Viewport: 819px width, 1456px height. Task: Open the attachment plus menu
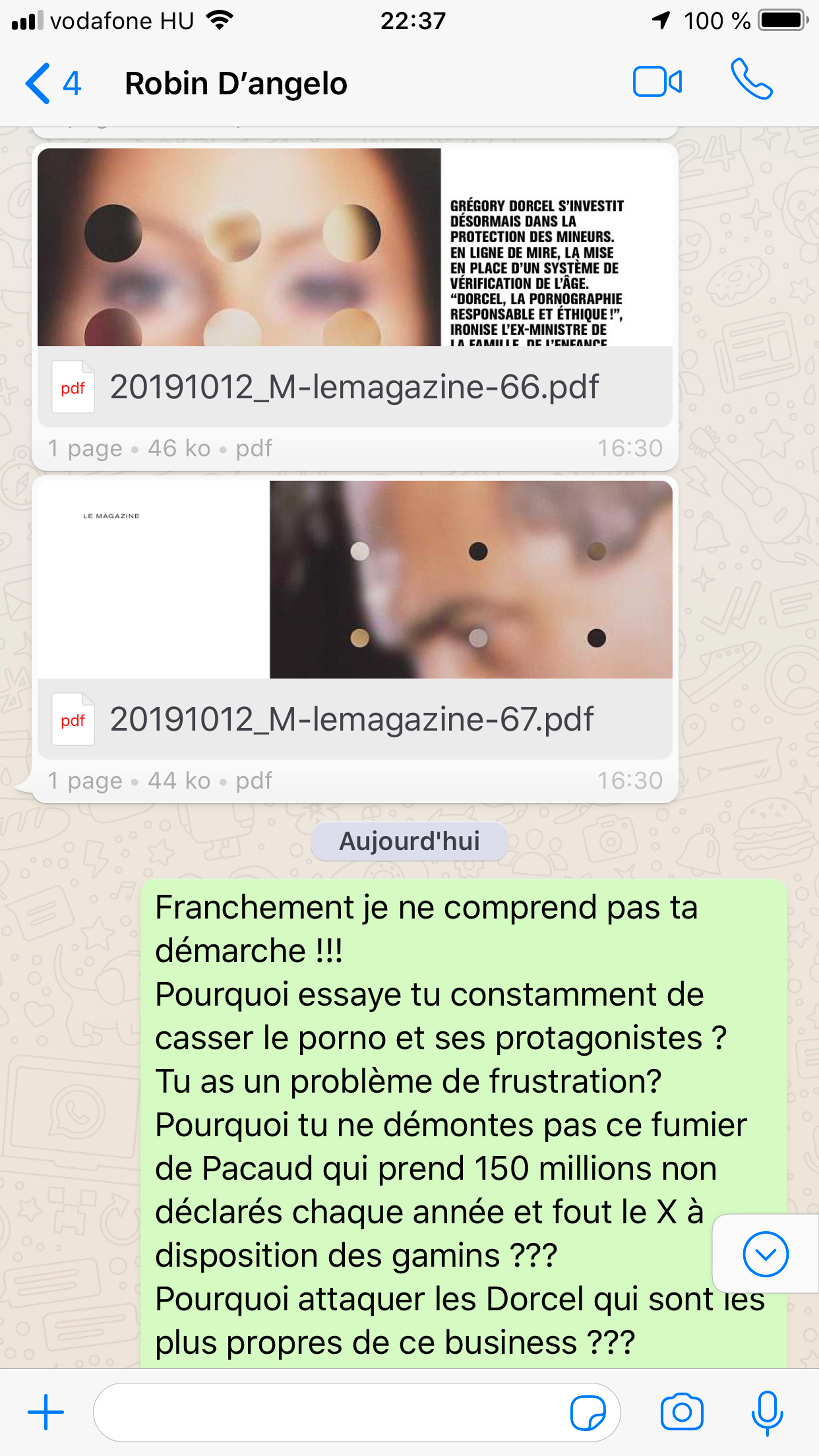pyautogui.click(x=46, y=1412)
